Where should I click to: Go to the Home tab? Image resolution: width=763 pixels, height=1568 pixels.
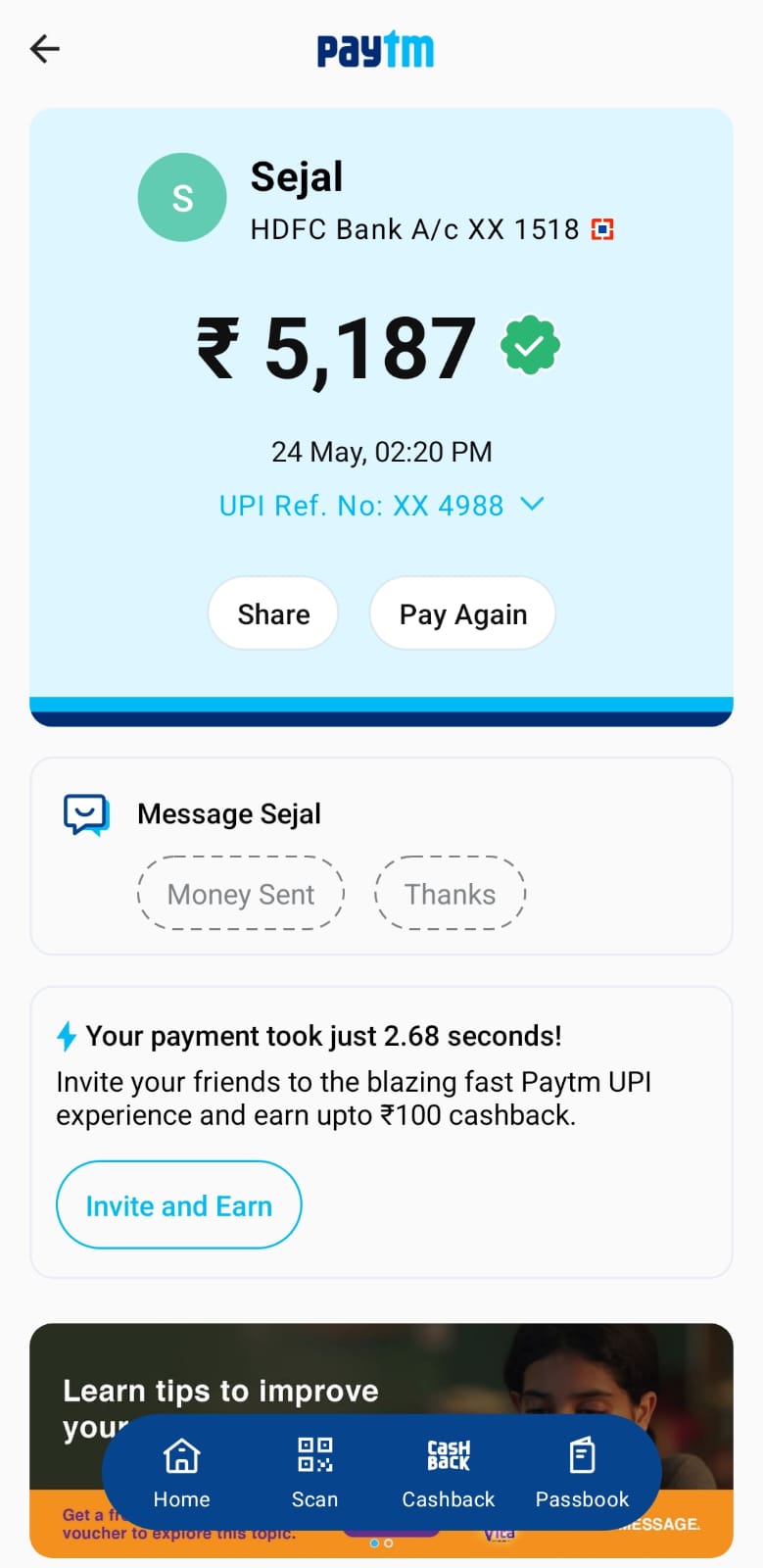coord(181,1472)
